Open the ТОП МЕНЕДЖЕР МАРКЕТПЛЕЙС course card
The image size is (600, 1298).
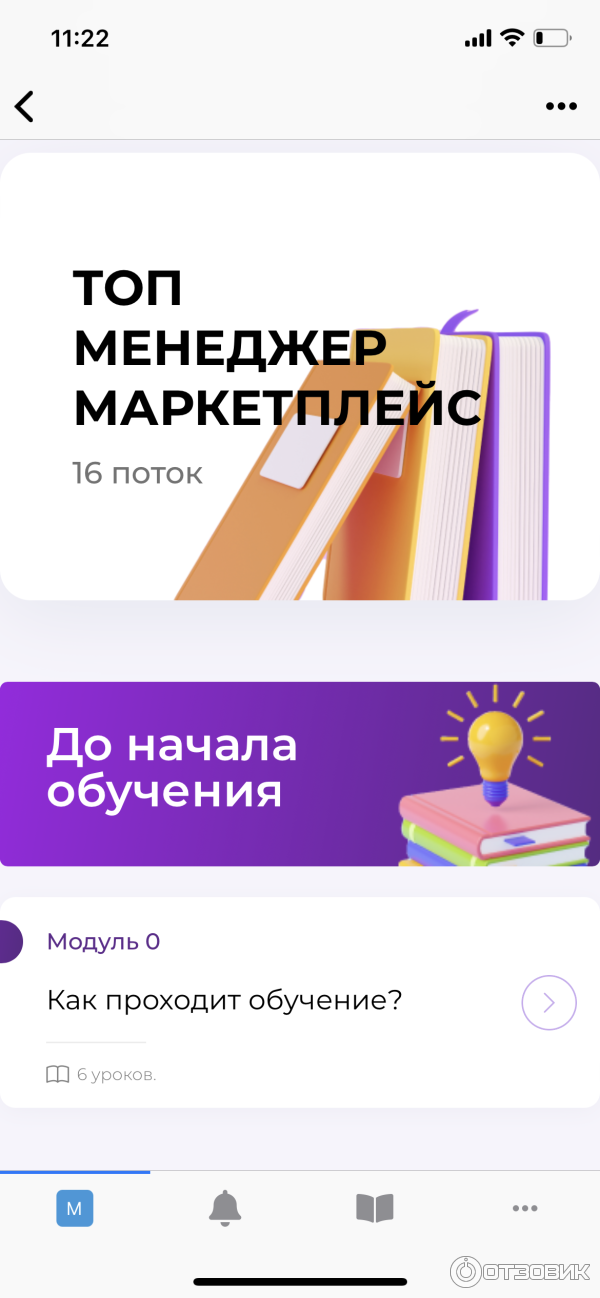(x=299, y=376)
